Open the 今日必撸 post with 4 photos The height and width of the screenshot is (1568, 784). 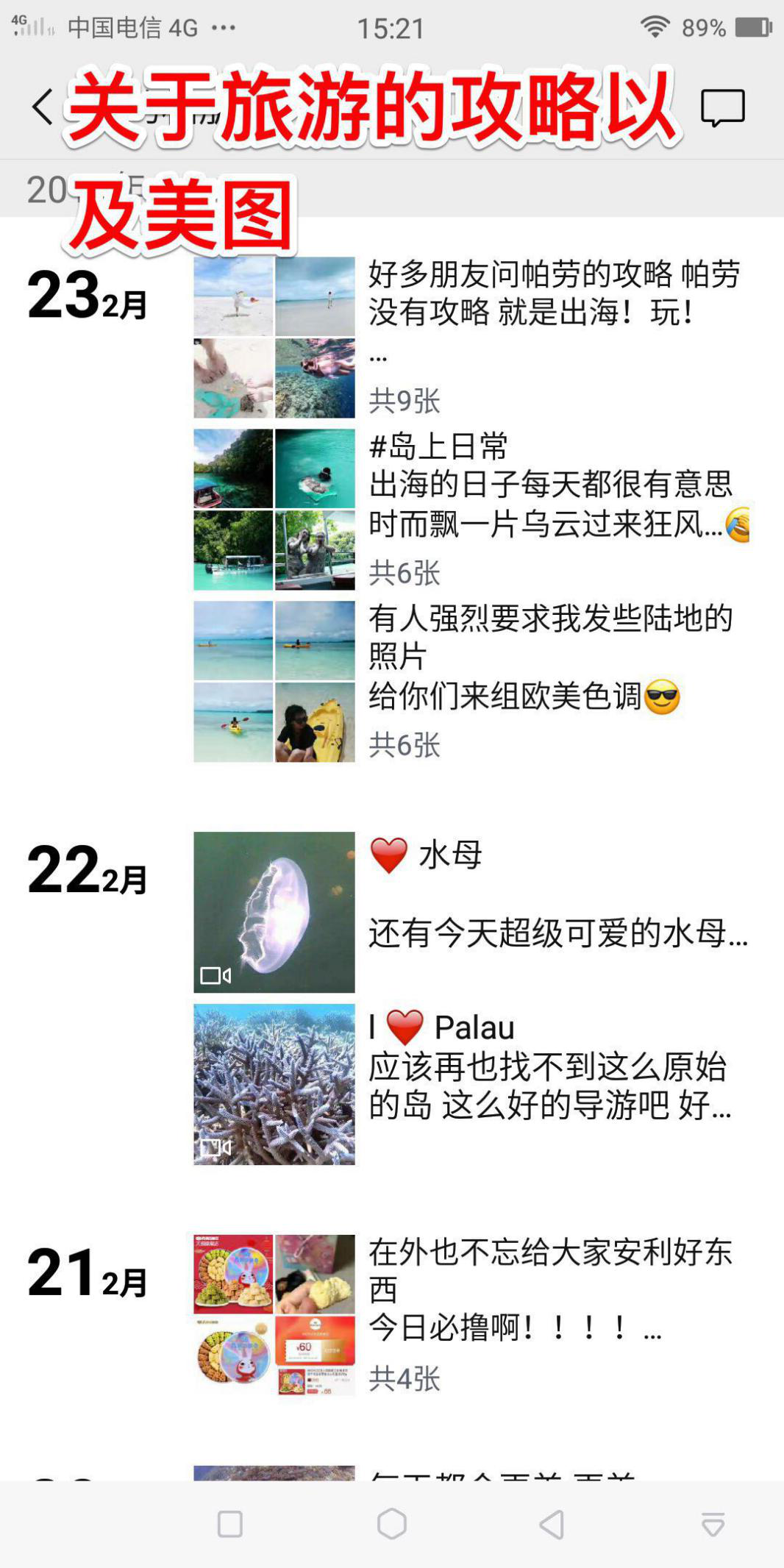[471, 1315]
